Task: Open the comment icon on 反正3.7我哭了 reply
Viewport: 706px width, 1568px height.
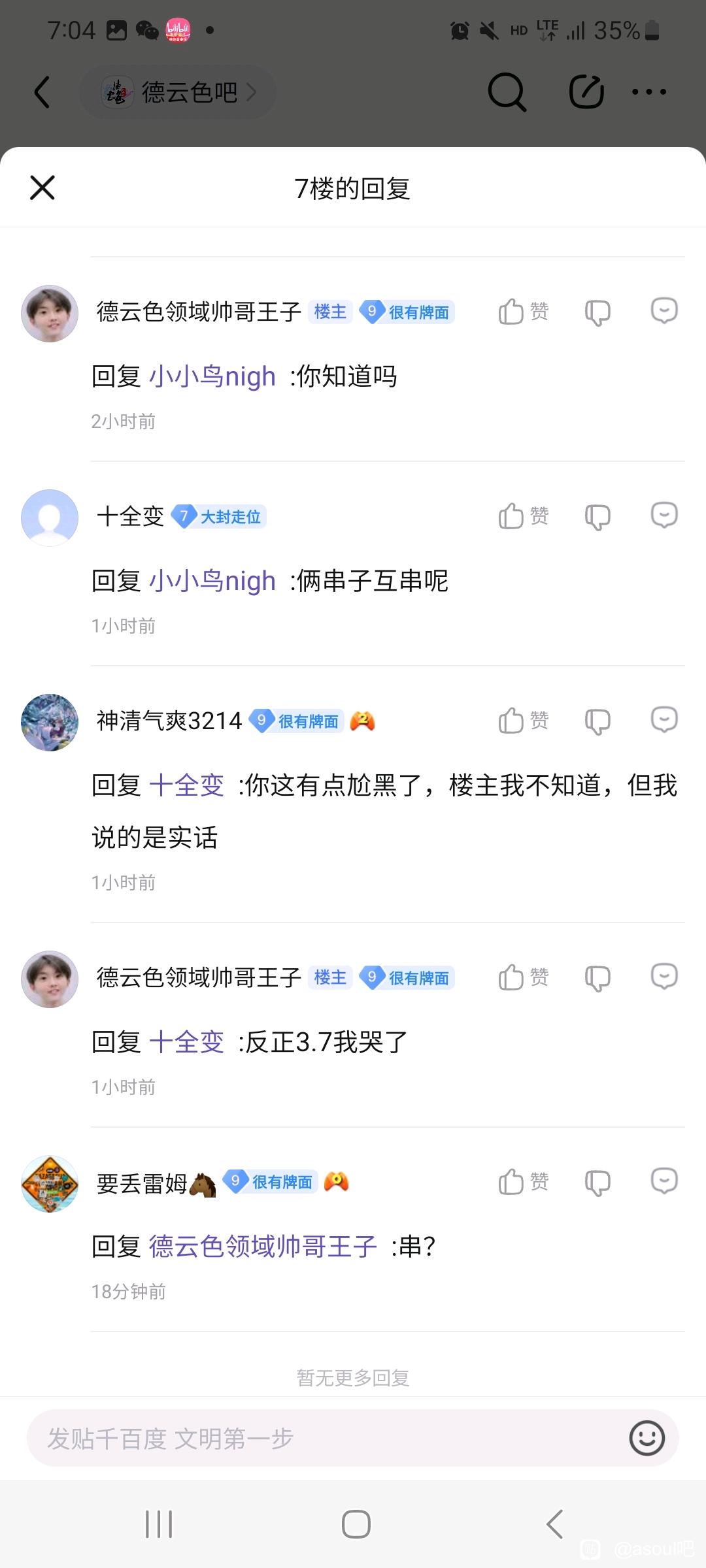Action: point(664,977)
